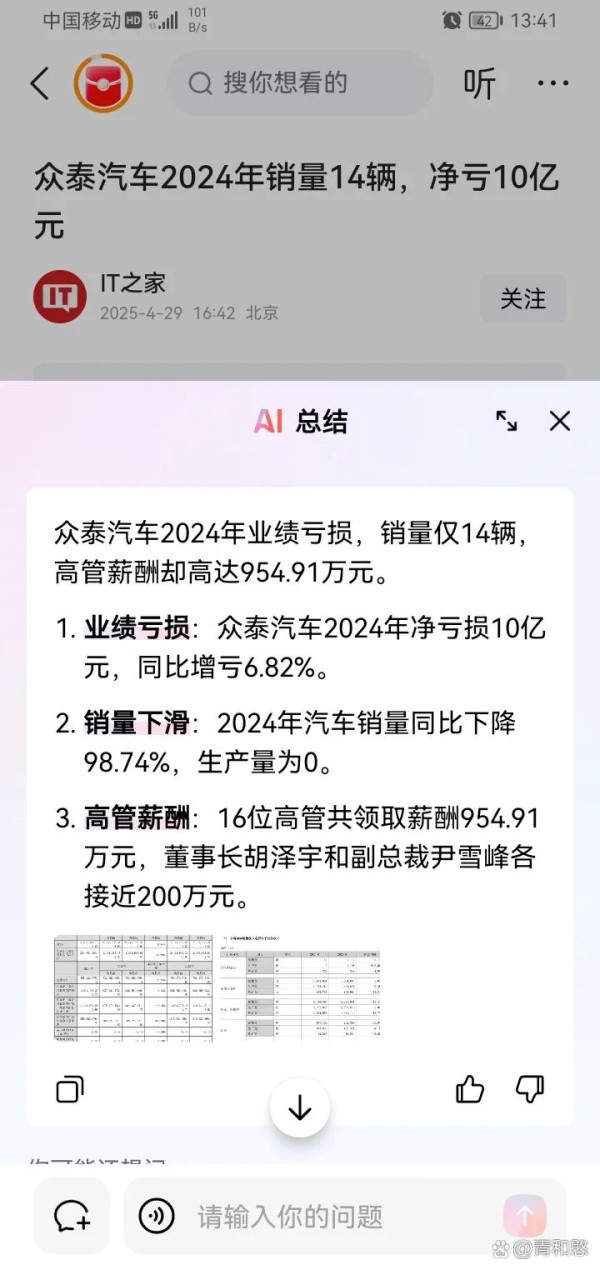Open the three-dot overflow menu
The image size is (600, 1270).
552,84
